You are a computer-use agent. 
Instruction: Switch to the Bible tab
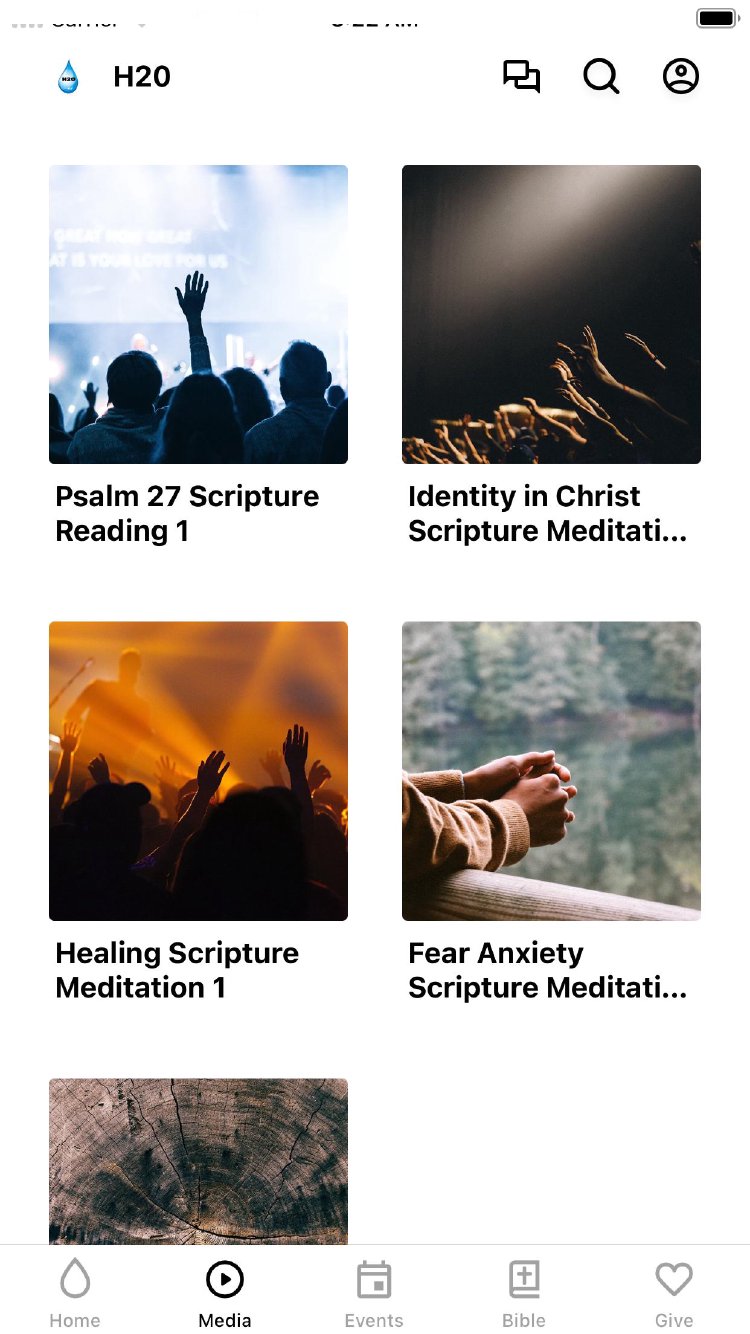coord(524,1292)
